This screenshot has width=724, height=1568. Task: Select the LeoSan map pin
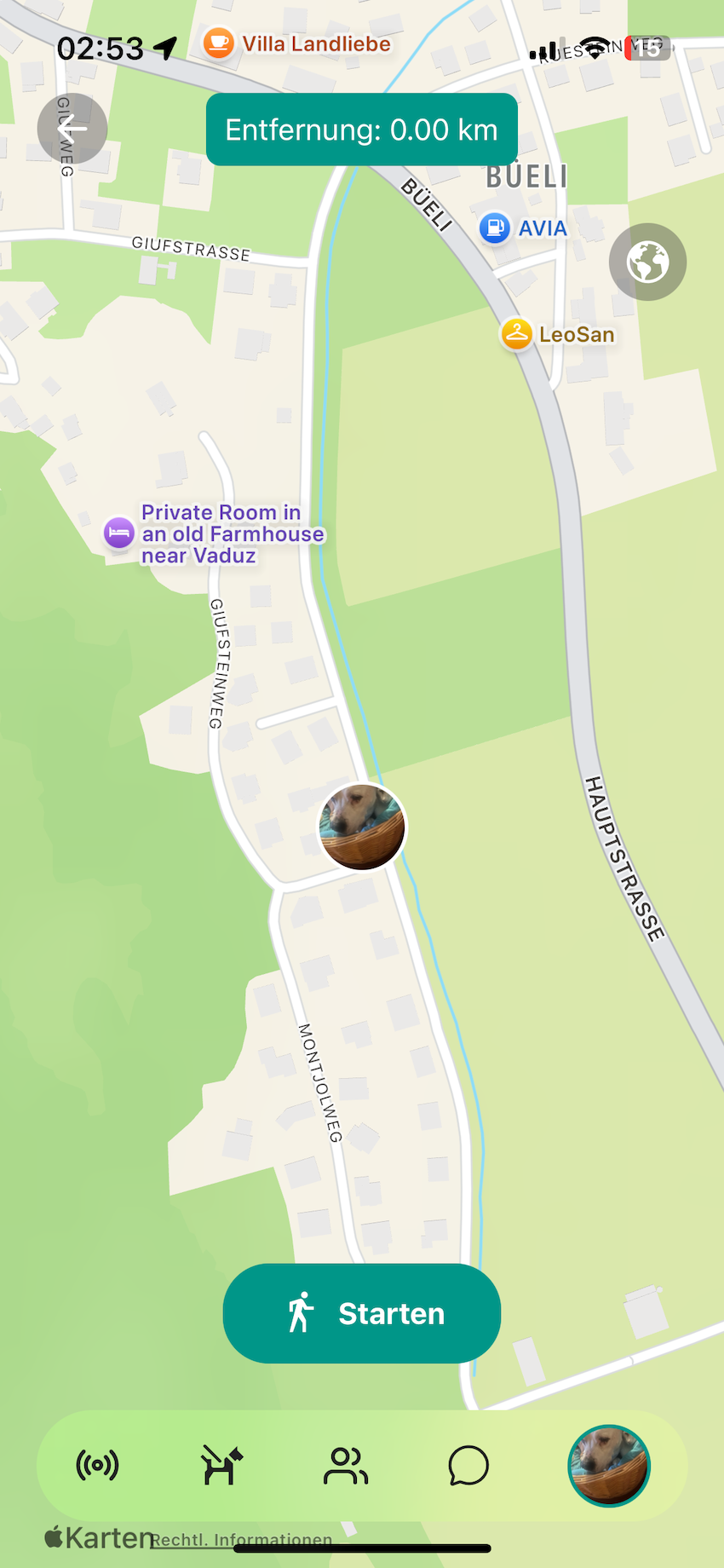coord(517,334)
